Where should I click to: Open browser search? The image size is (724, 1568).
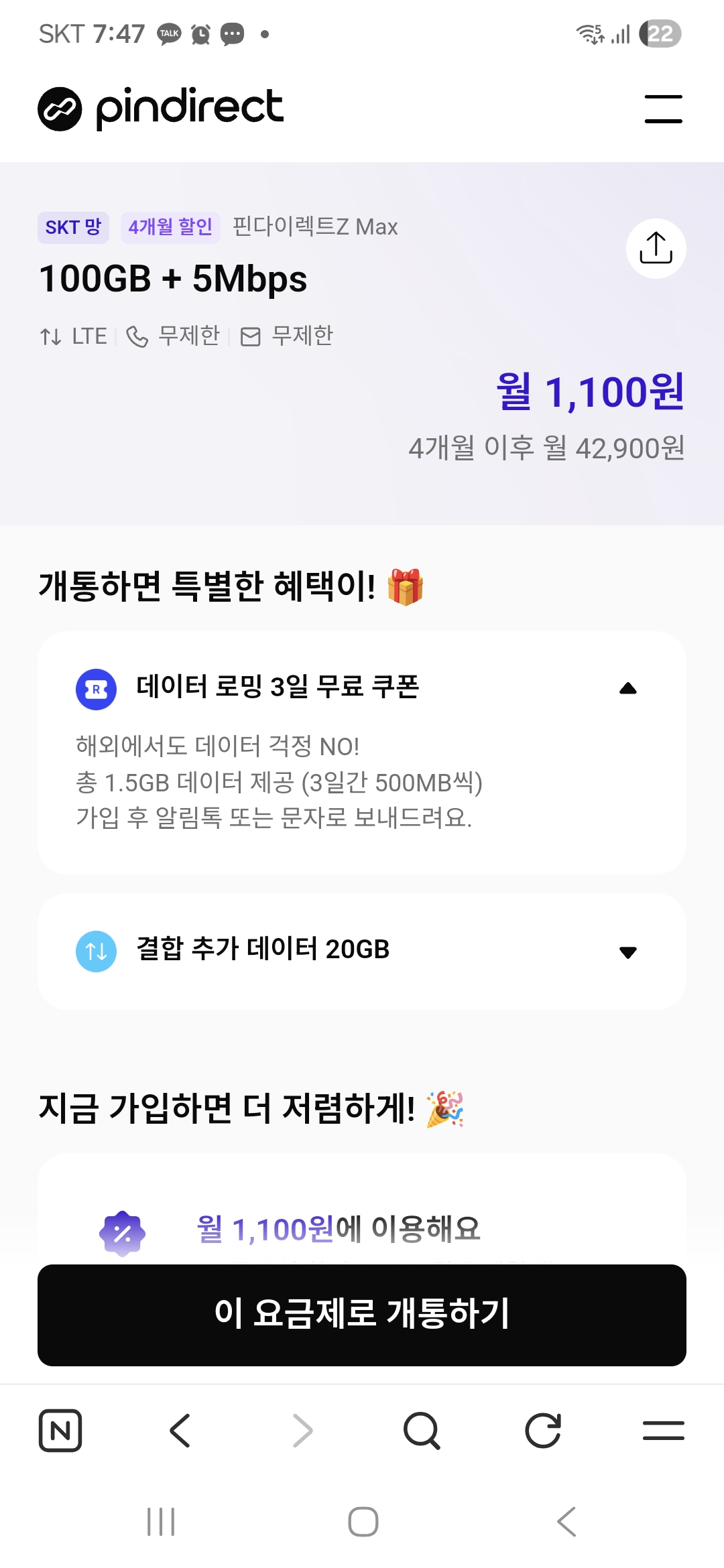point(422,1431)
